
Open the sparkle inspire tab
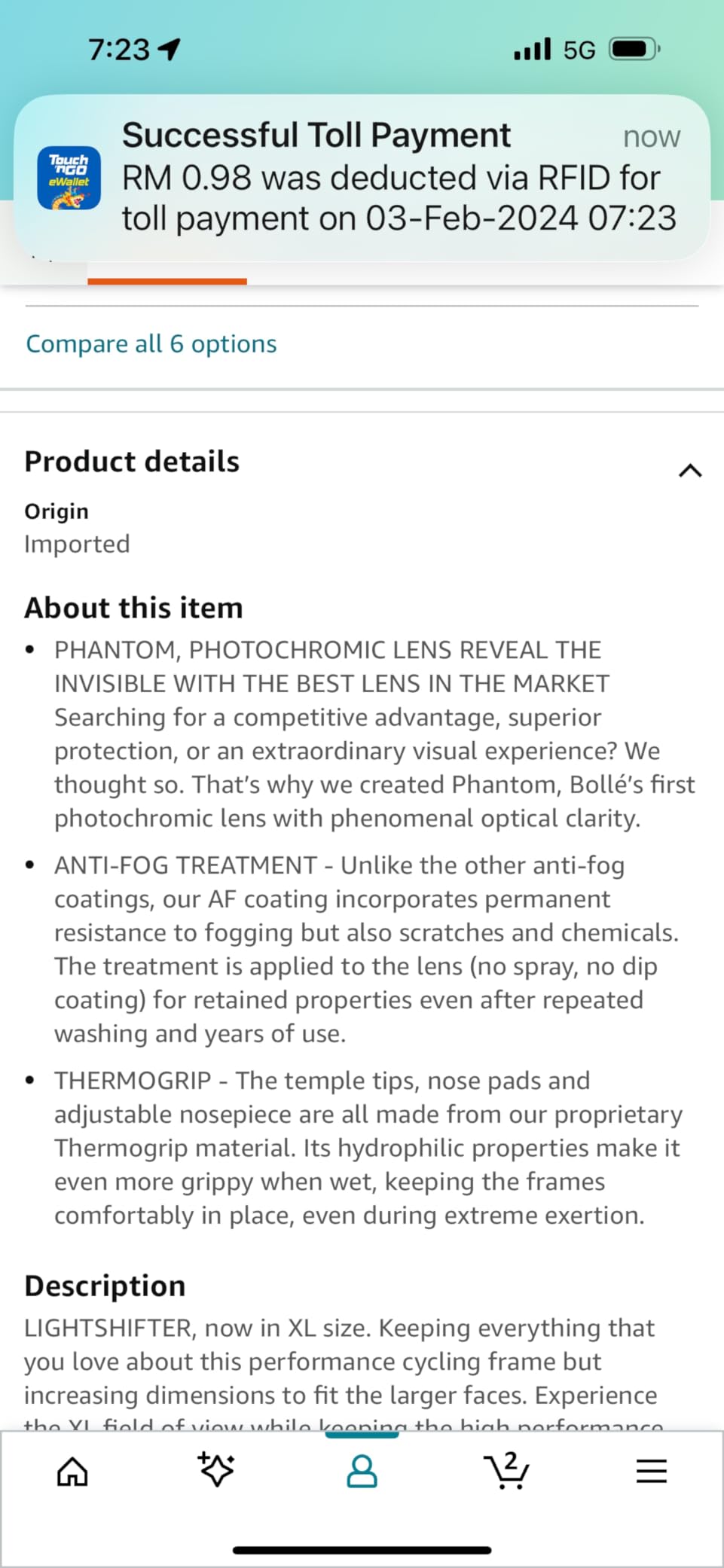(217, 1470)
